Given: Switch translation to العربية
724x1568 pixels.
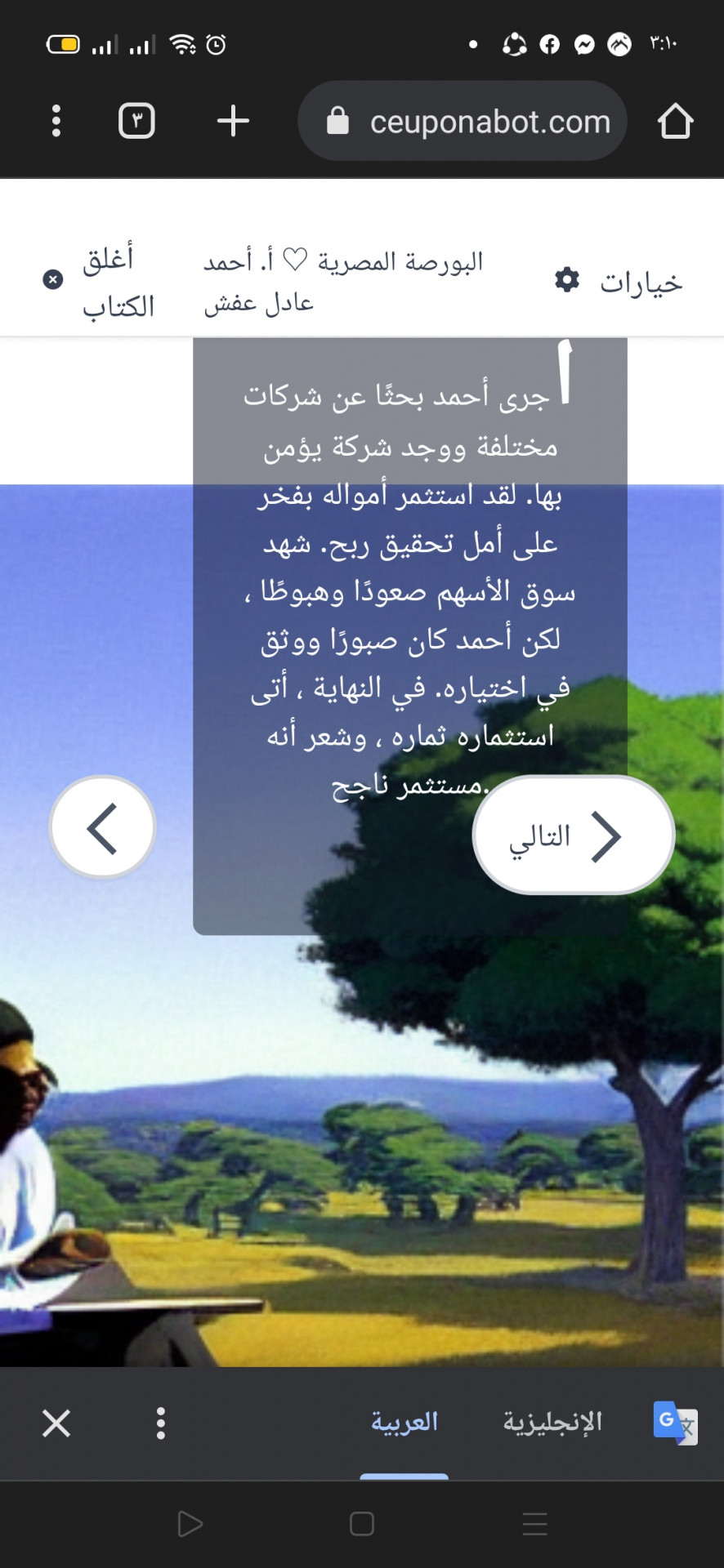Looking at the screenshot, I should [x=404, y=1422].
